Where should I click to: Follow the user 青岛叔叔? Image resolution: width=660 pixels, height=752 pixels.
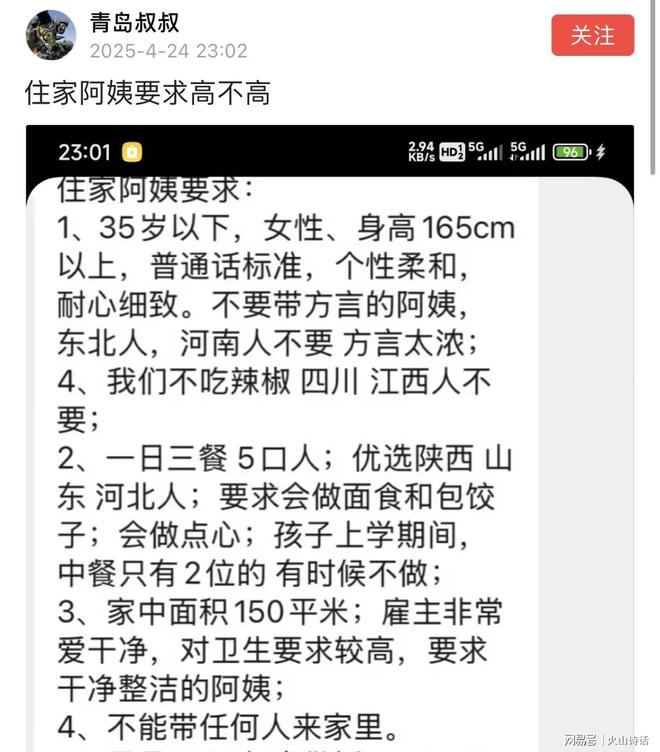click(592, 35)
